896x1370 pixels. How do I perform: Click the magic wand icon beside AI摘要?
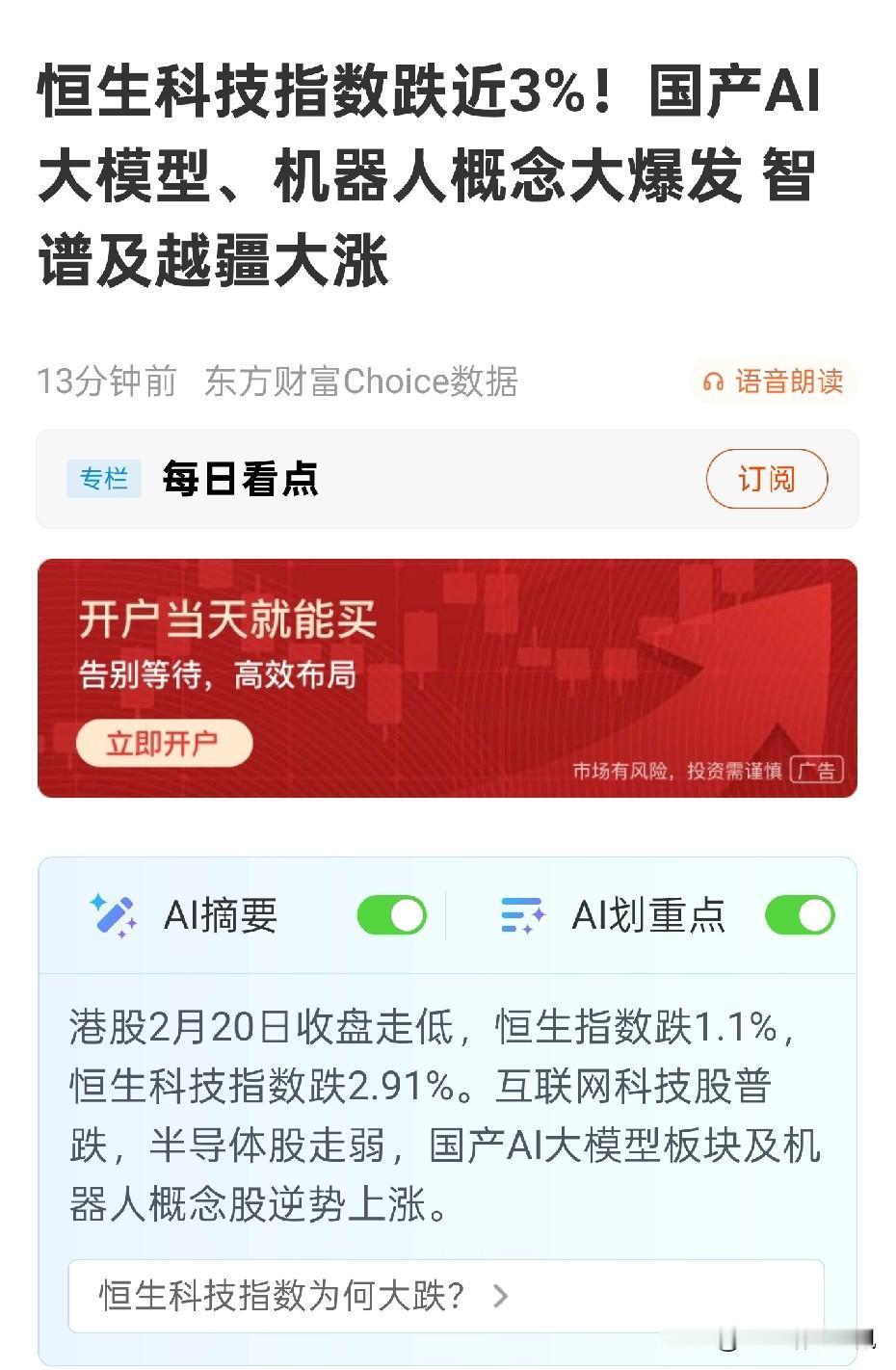(112, 914)
